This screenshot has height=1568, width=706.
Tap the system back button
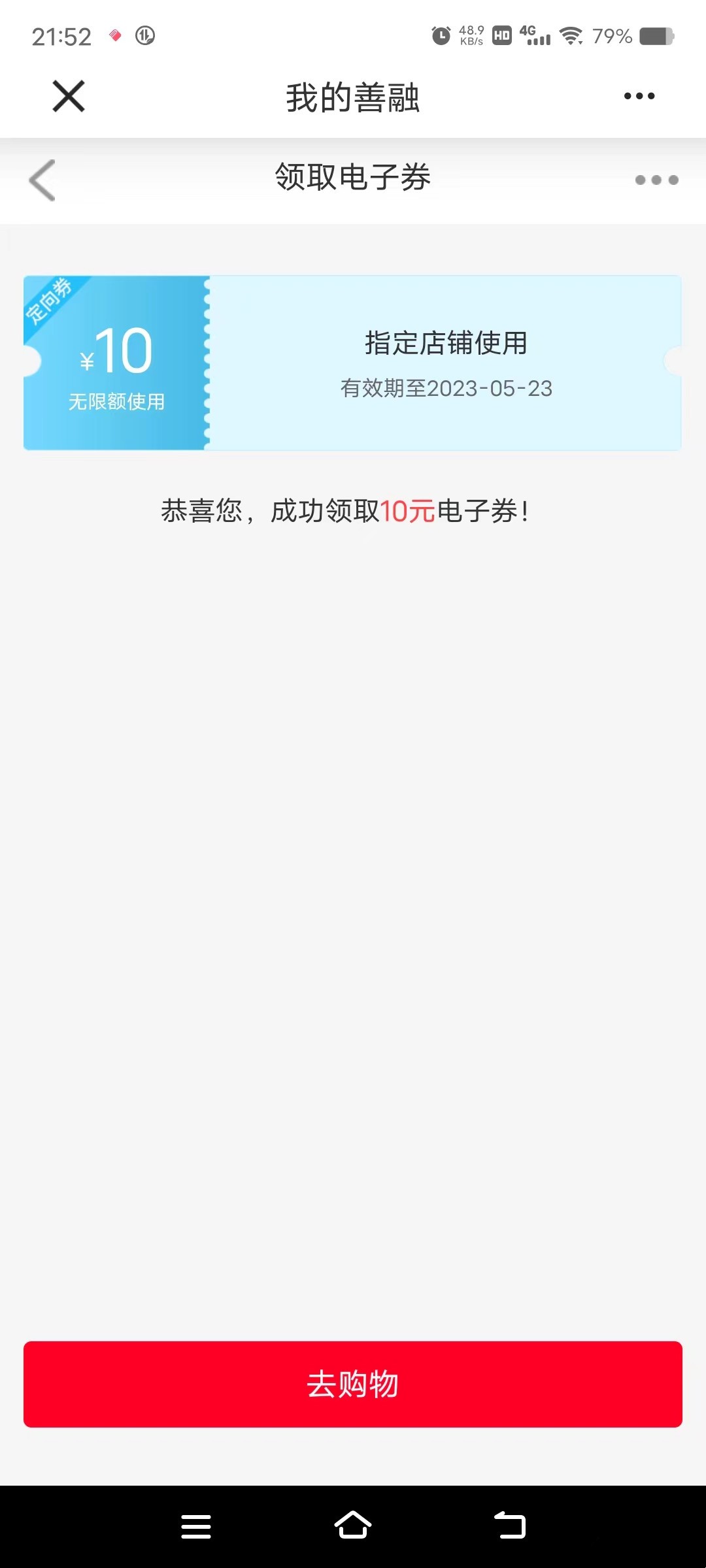click(x=510, y=1526)
